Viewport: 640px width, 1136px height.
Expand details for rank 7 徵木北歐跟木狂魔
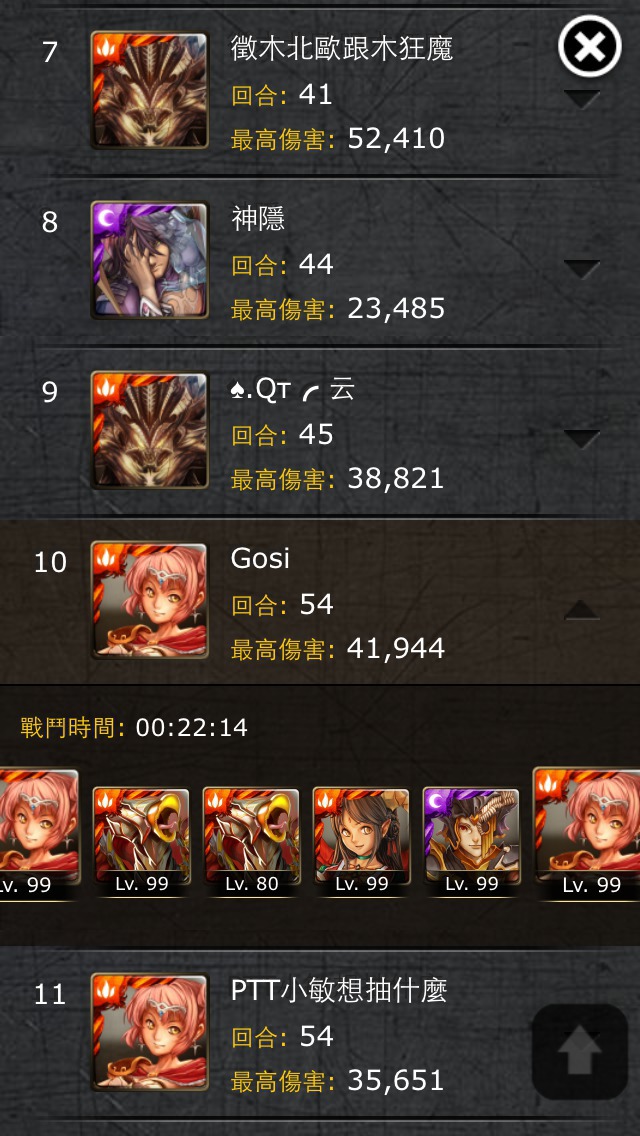[x=582, y=99]
